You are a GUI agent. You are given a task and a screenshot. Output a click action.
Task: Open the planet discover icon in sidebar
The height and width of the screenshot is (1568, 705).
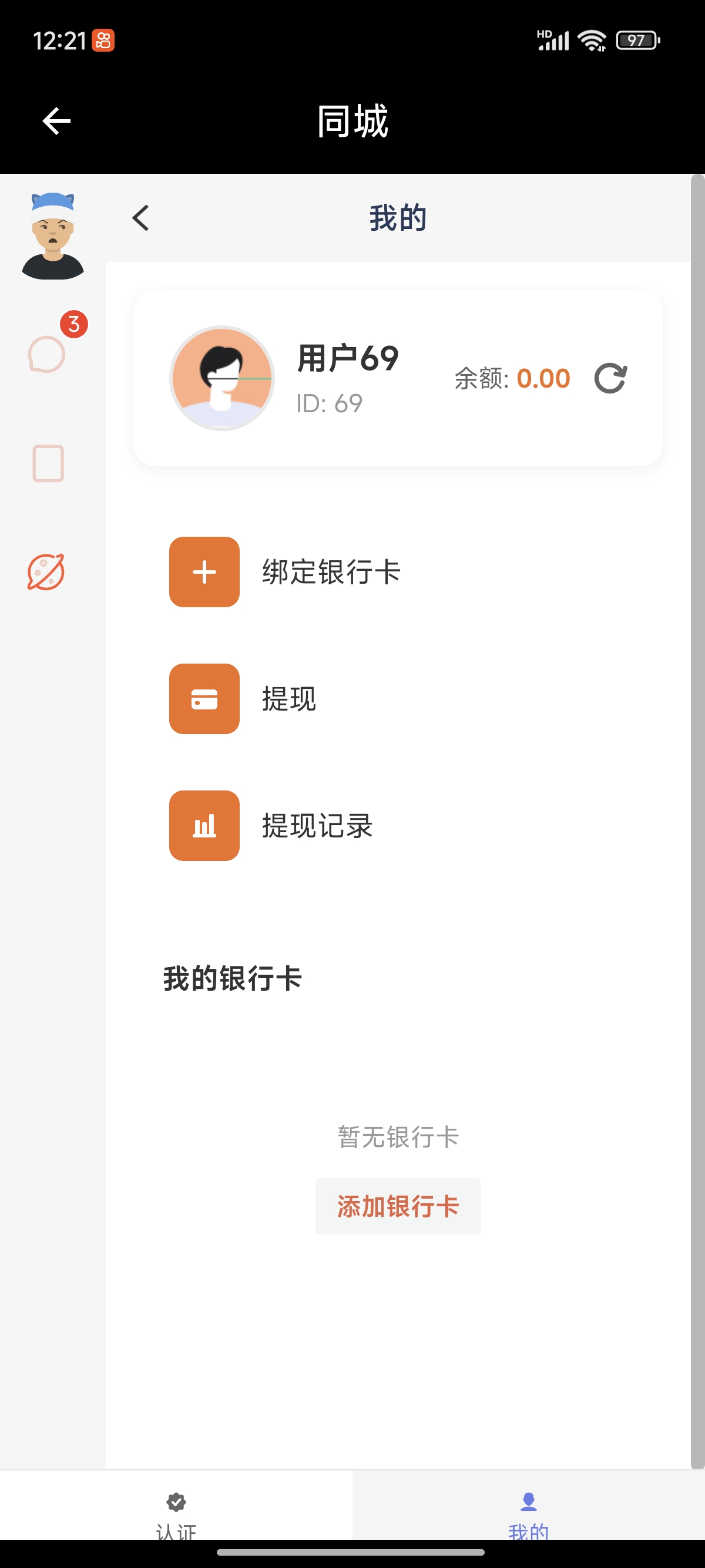click(46, 571)
